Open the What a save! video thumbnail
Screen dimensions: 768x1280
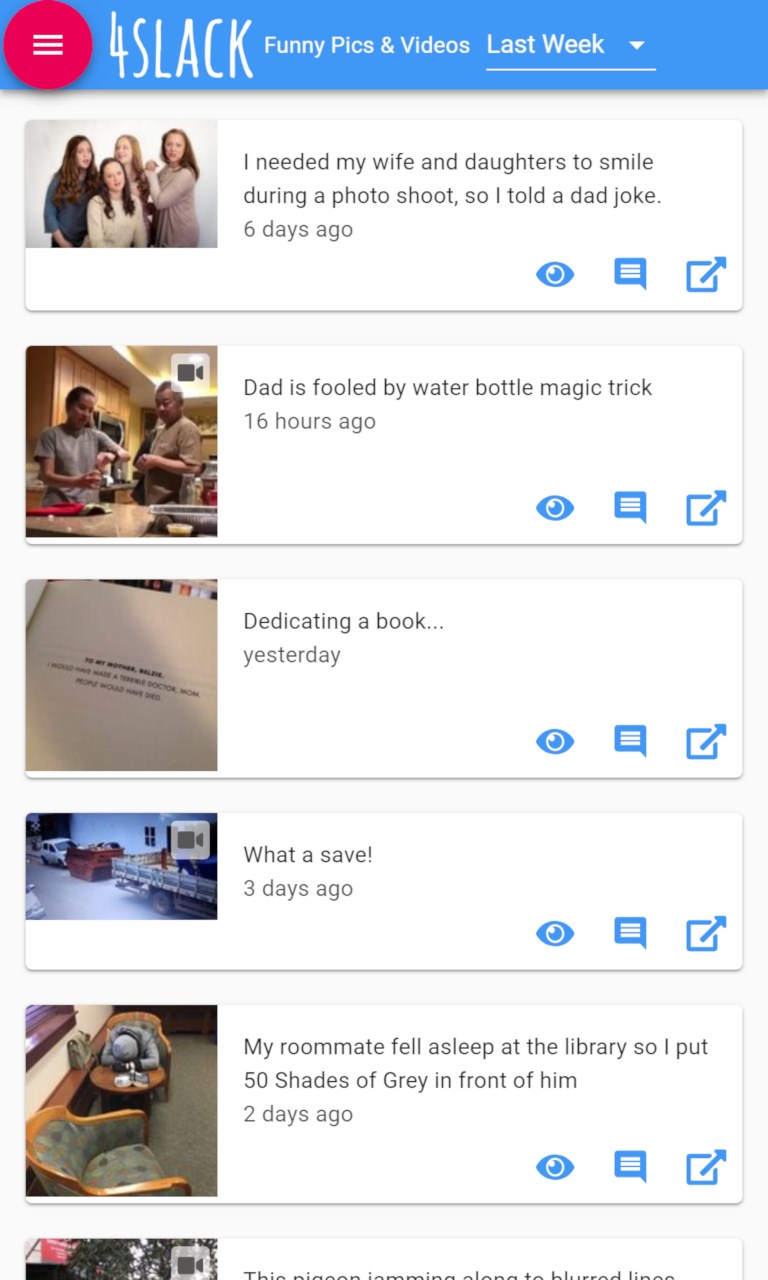click(x=121, y=866)
